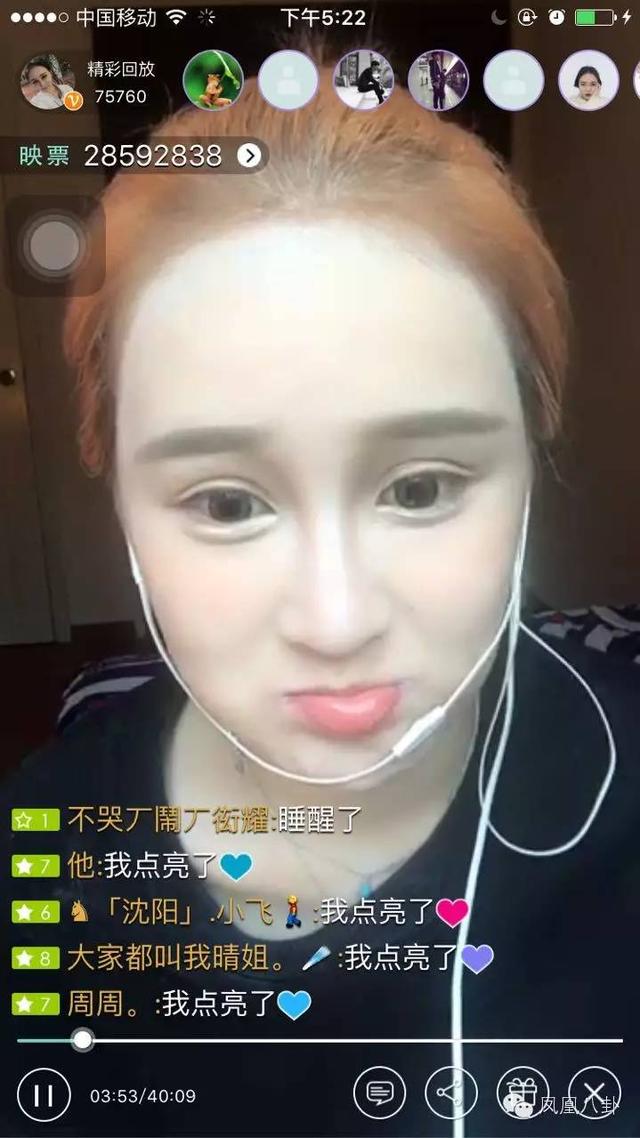The width and height of the screenshot is (640, 1138).
Task: Share this live replay
Action: 451,1093
